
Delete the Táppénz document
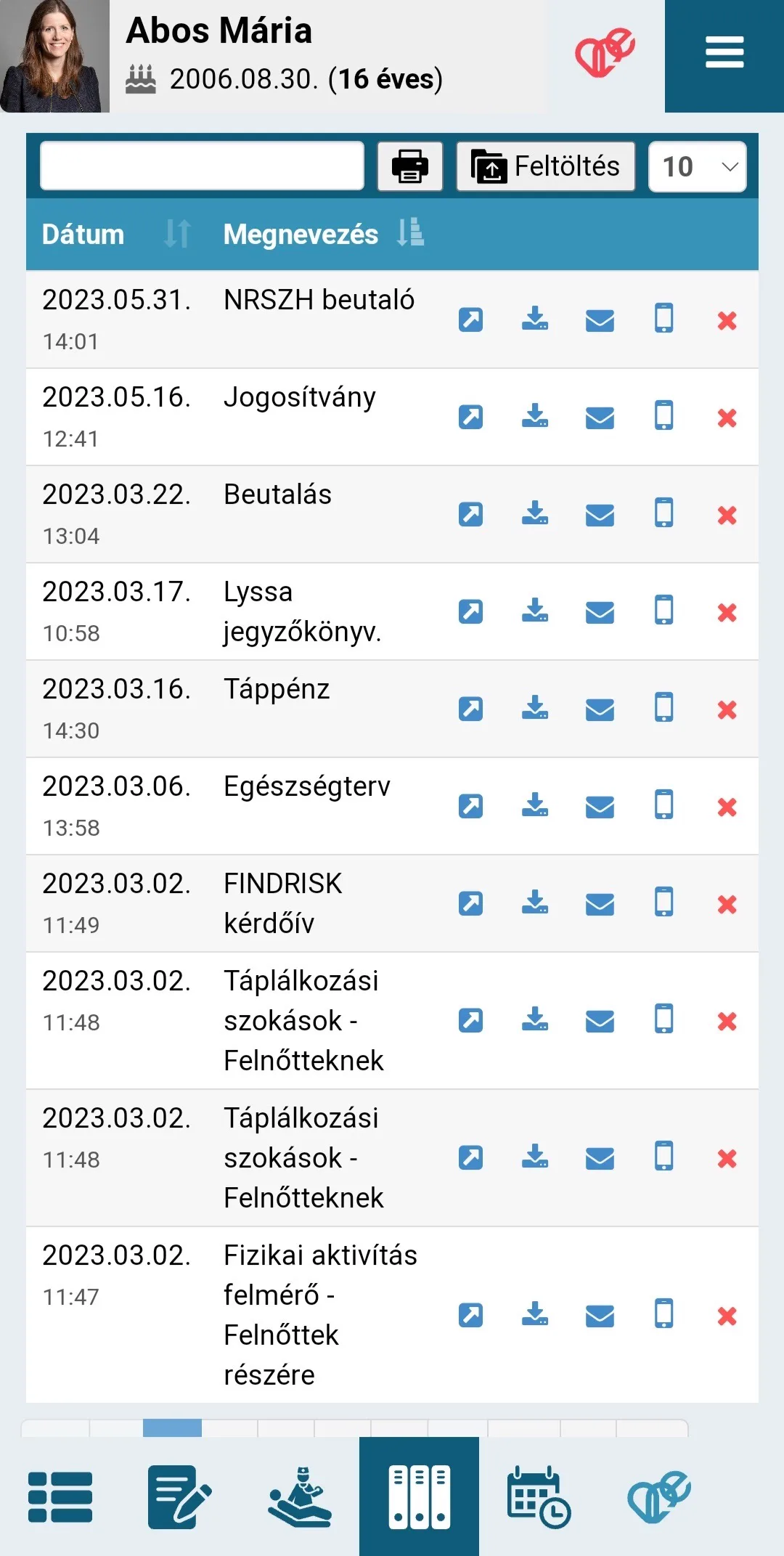[x=727, y=709]
